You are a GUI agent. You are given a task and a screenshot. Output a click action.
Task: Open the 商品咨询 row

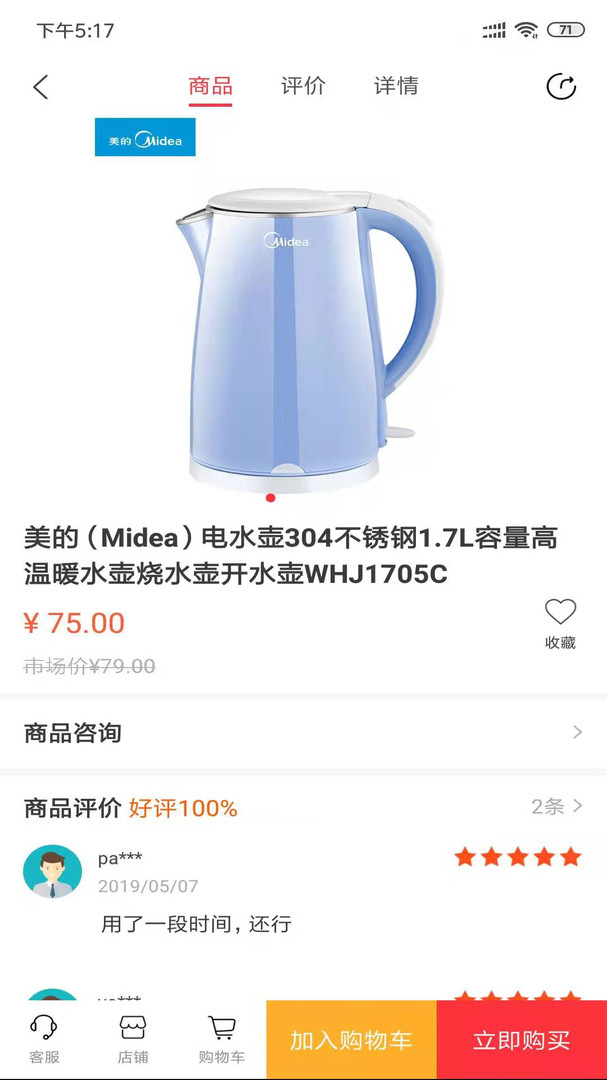pyautogui.click(x=303, y=732)
